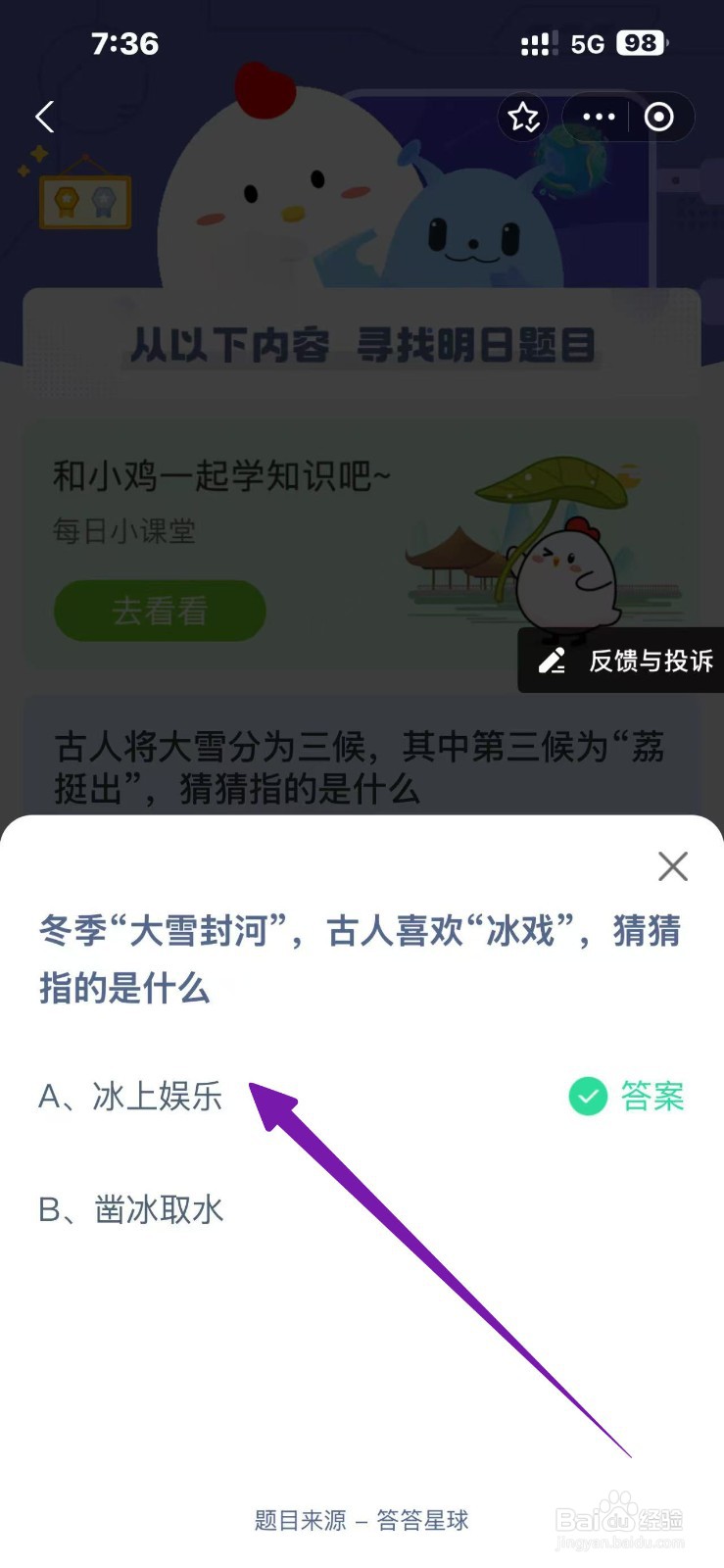Image resolution: width=724 pixels, height=1568 pixels.
Task: Select answer B 凿冰取水
Action: 130,1210
